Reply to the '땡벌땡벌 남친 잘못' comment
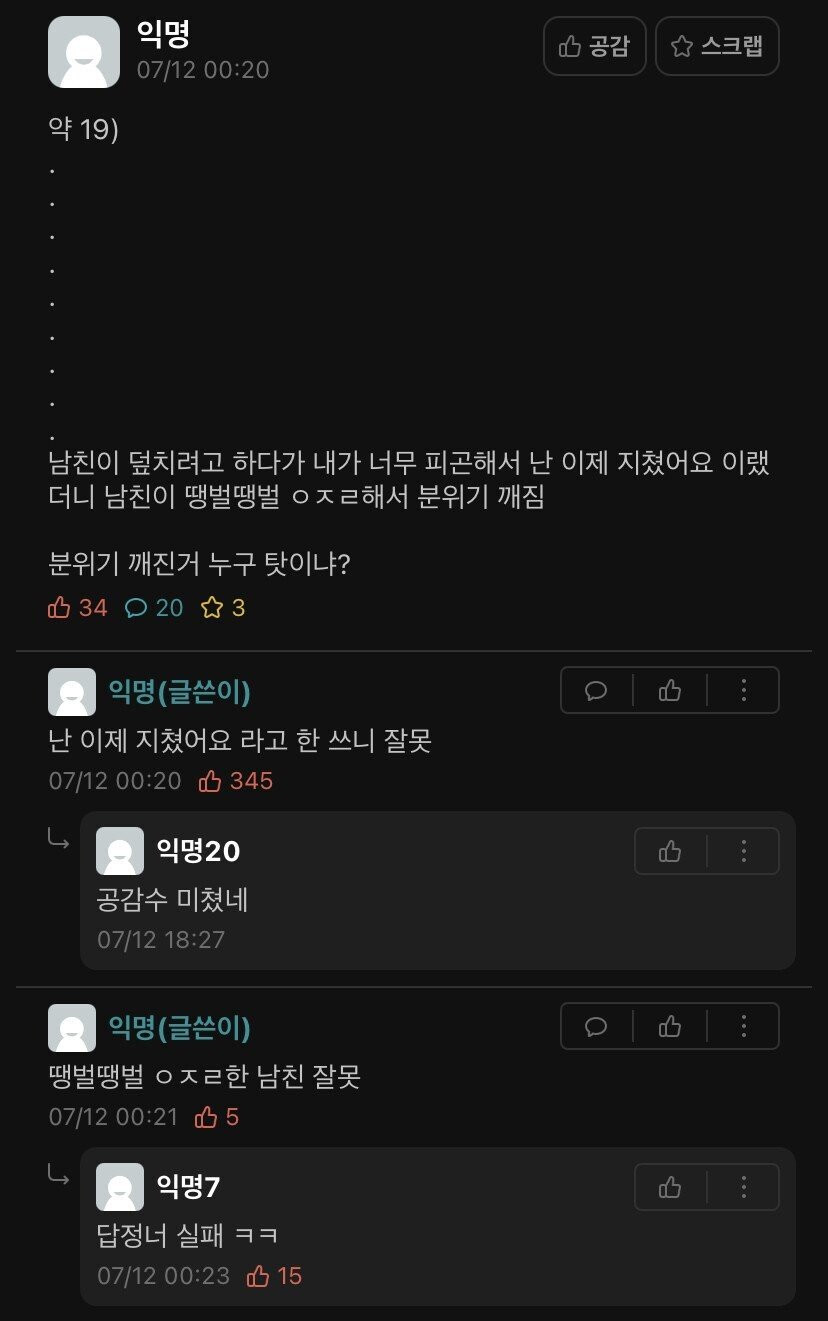The image size is (828, 1321). (597, 1026)
